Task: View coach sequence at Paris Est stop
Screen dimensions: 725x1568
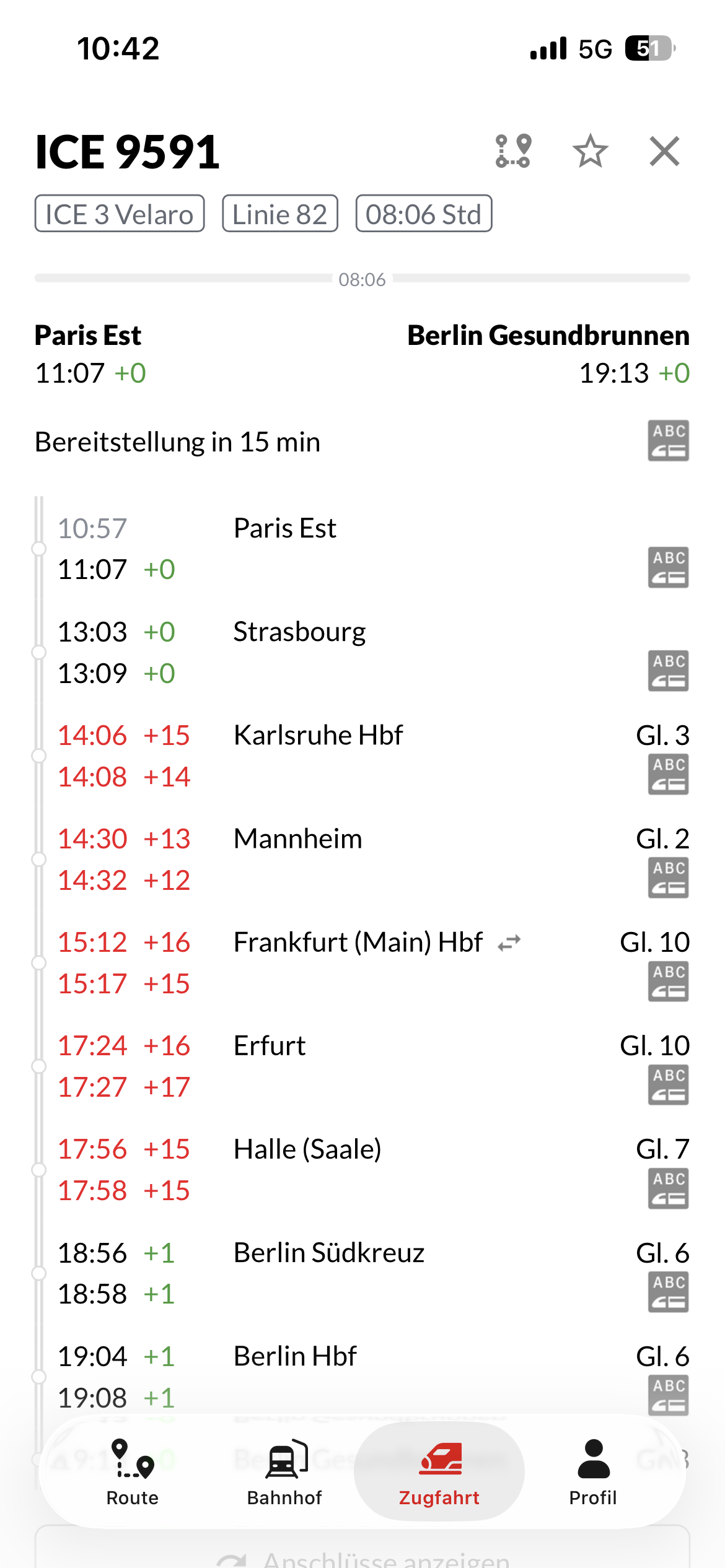Action: click(668, 567)
